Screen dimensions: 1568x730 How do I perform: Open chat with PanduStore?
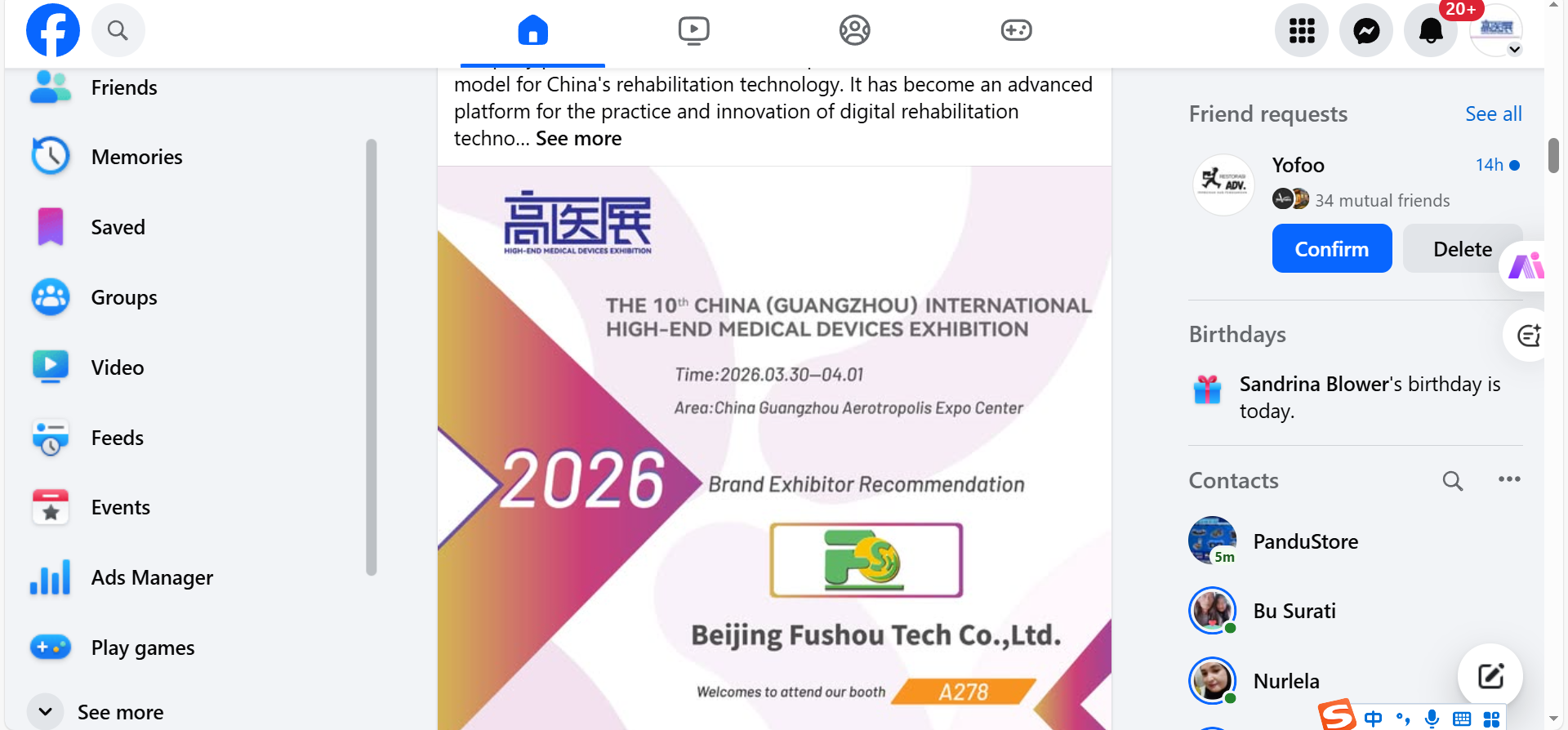[x=1305, y=541]
